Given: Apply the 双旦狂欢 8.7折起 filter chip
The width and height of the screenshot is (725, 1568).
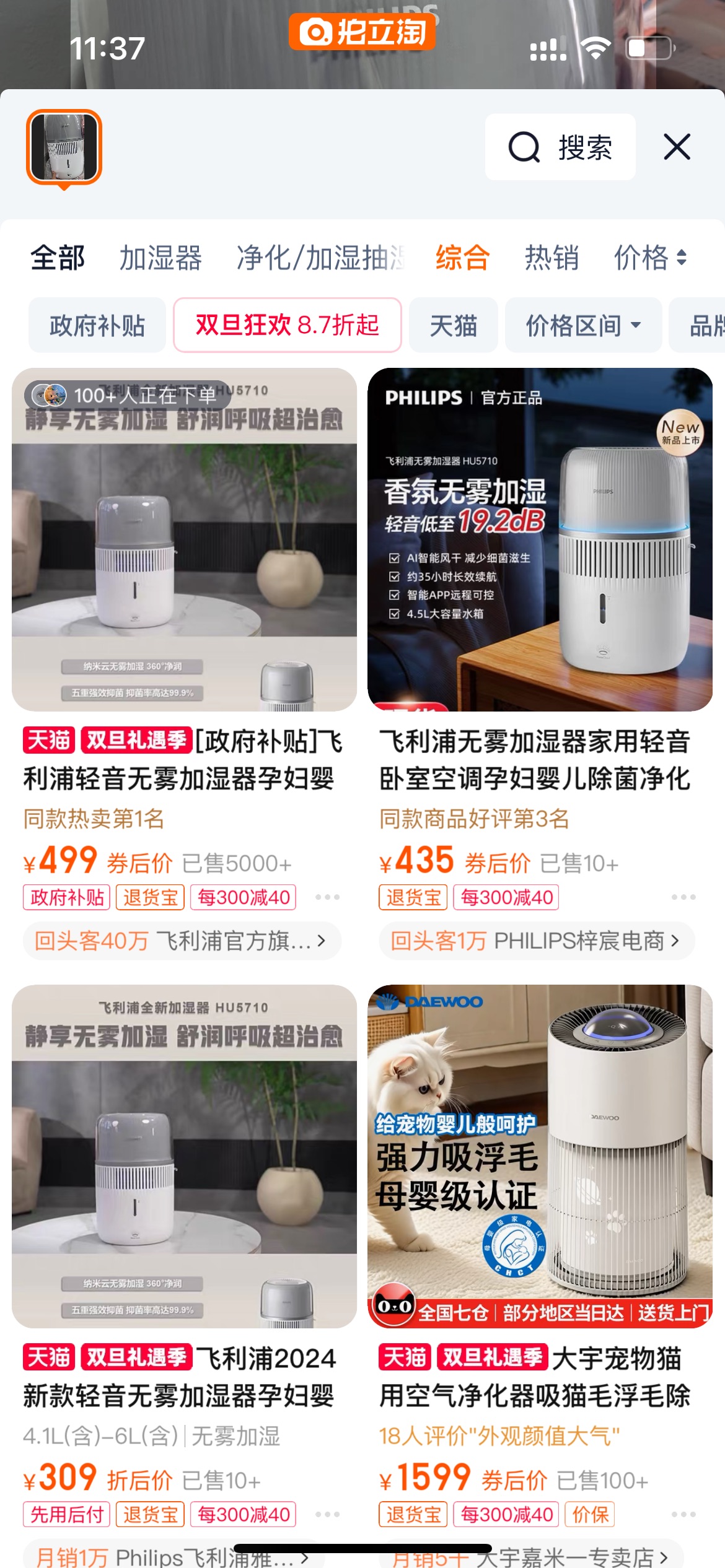Looking at the screenshot, I should pyautogui.click(x=287, y=325).
